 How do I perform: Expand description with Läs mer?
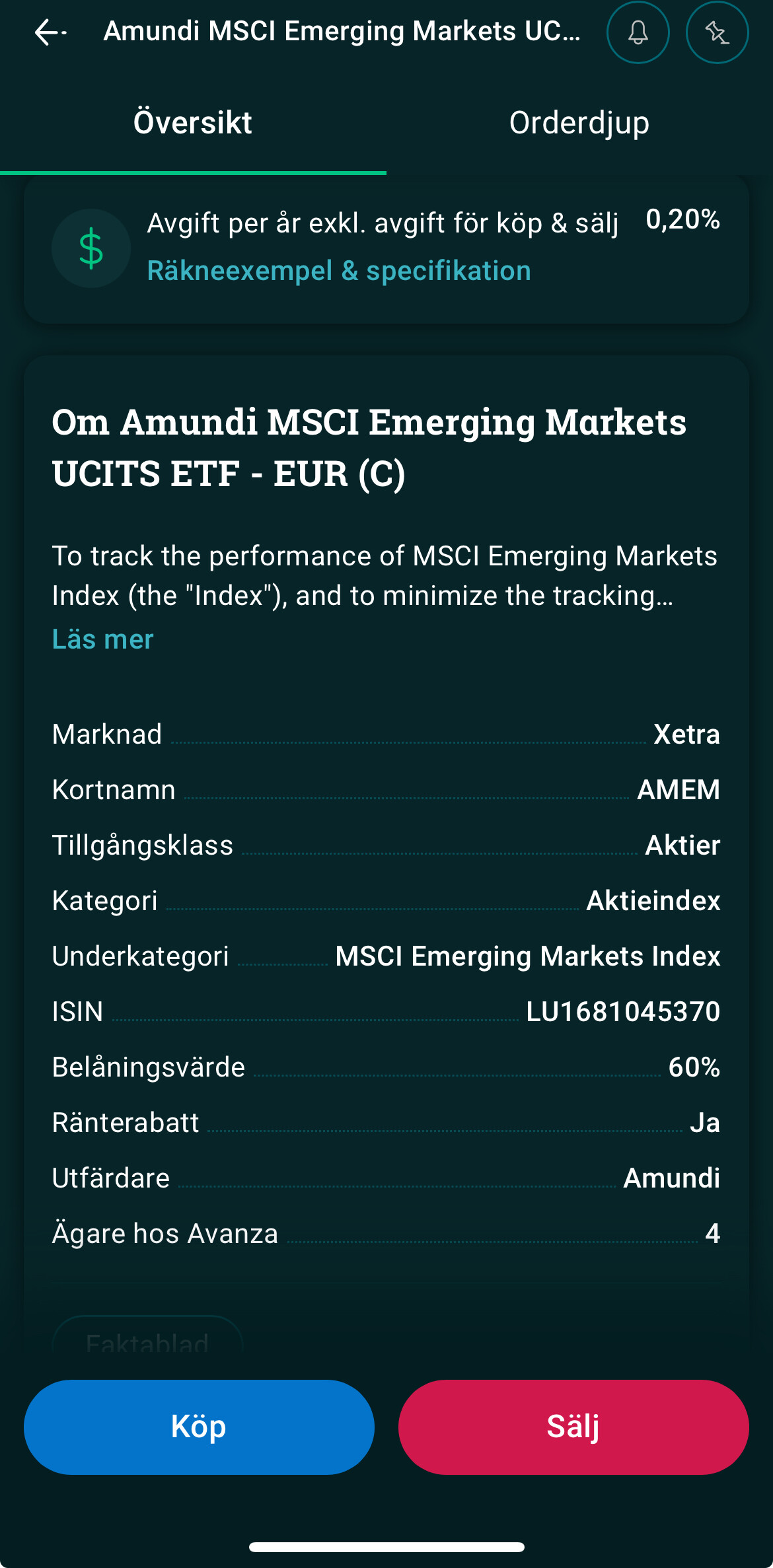click(x=103, y=639)
